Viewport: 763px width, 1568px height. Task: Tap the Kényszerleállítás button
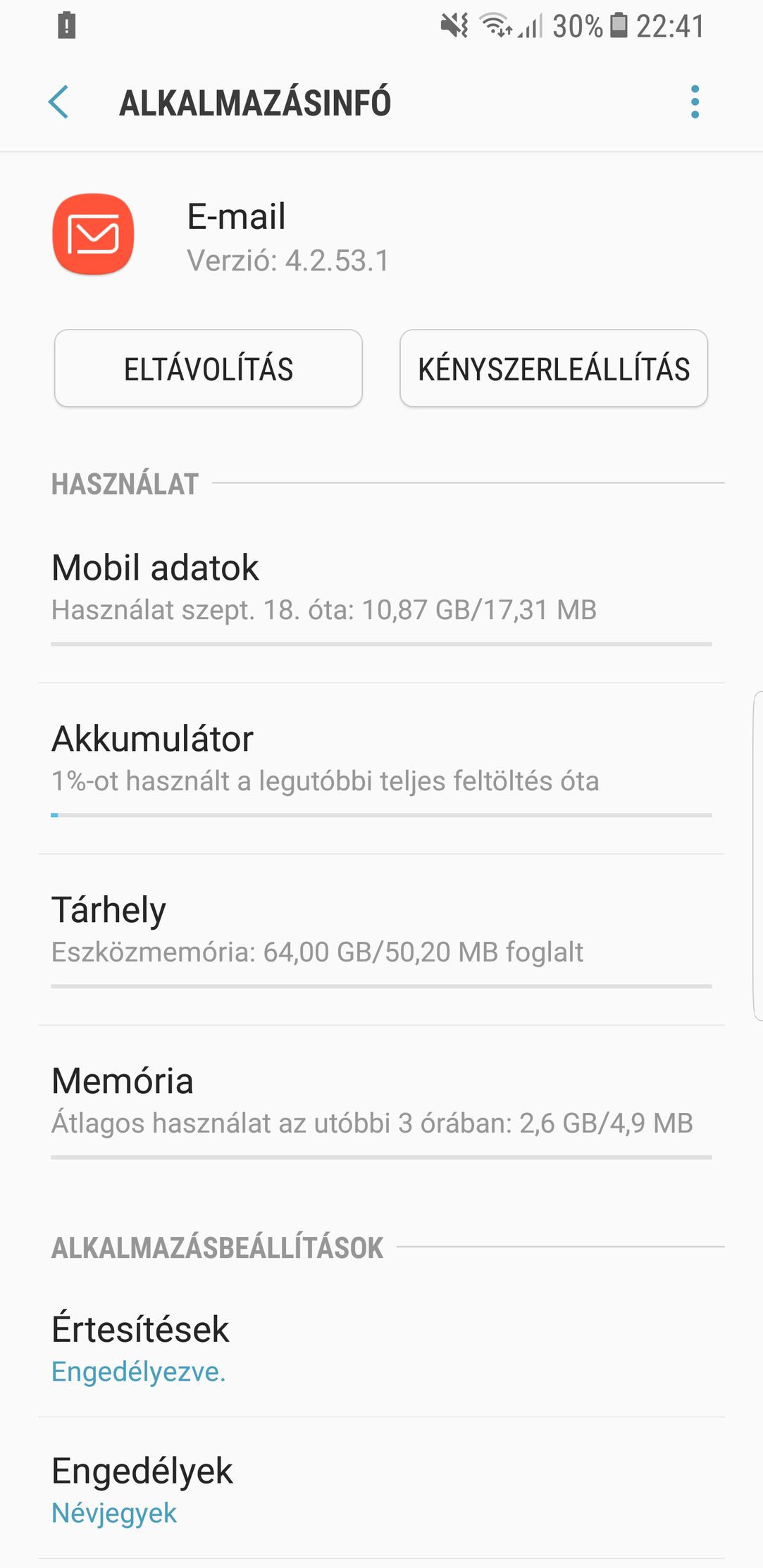tap(554, 368)
